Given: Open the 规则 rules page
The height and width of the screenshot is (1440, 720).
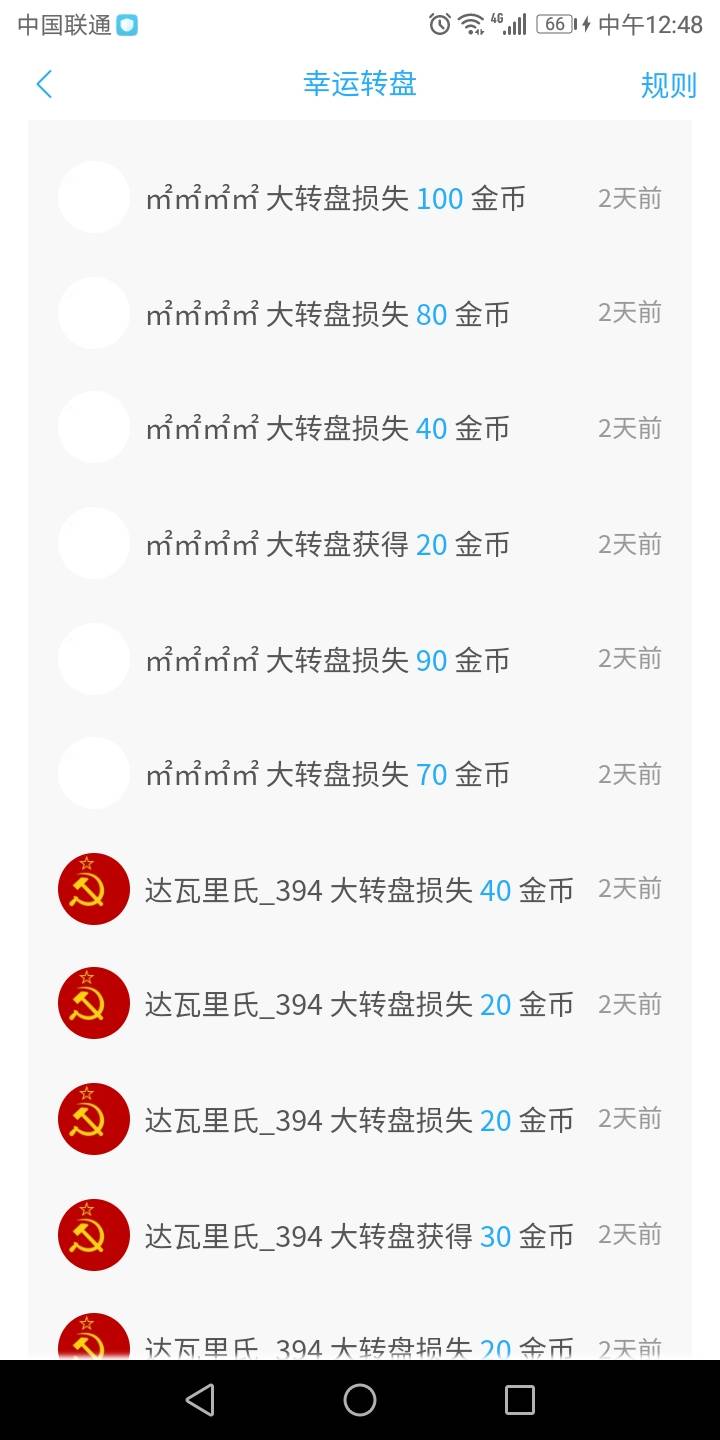Looking at the screenshot, I should 668,85.
